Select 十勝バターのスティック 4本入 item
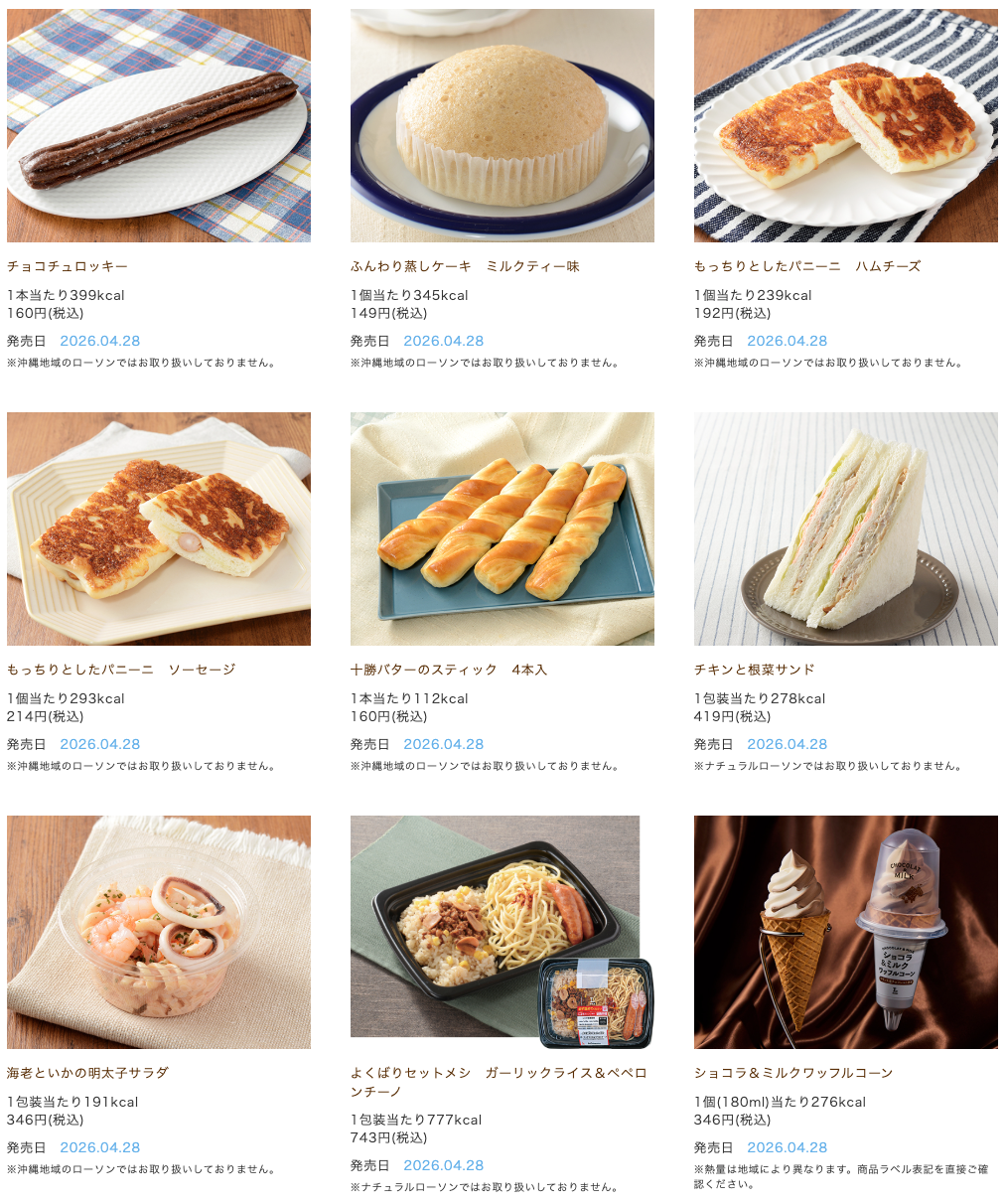1005x1204 pixels. 502,528
